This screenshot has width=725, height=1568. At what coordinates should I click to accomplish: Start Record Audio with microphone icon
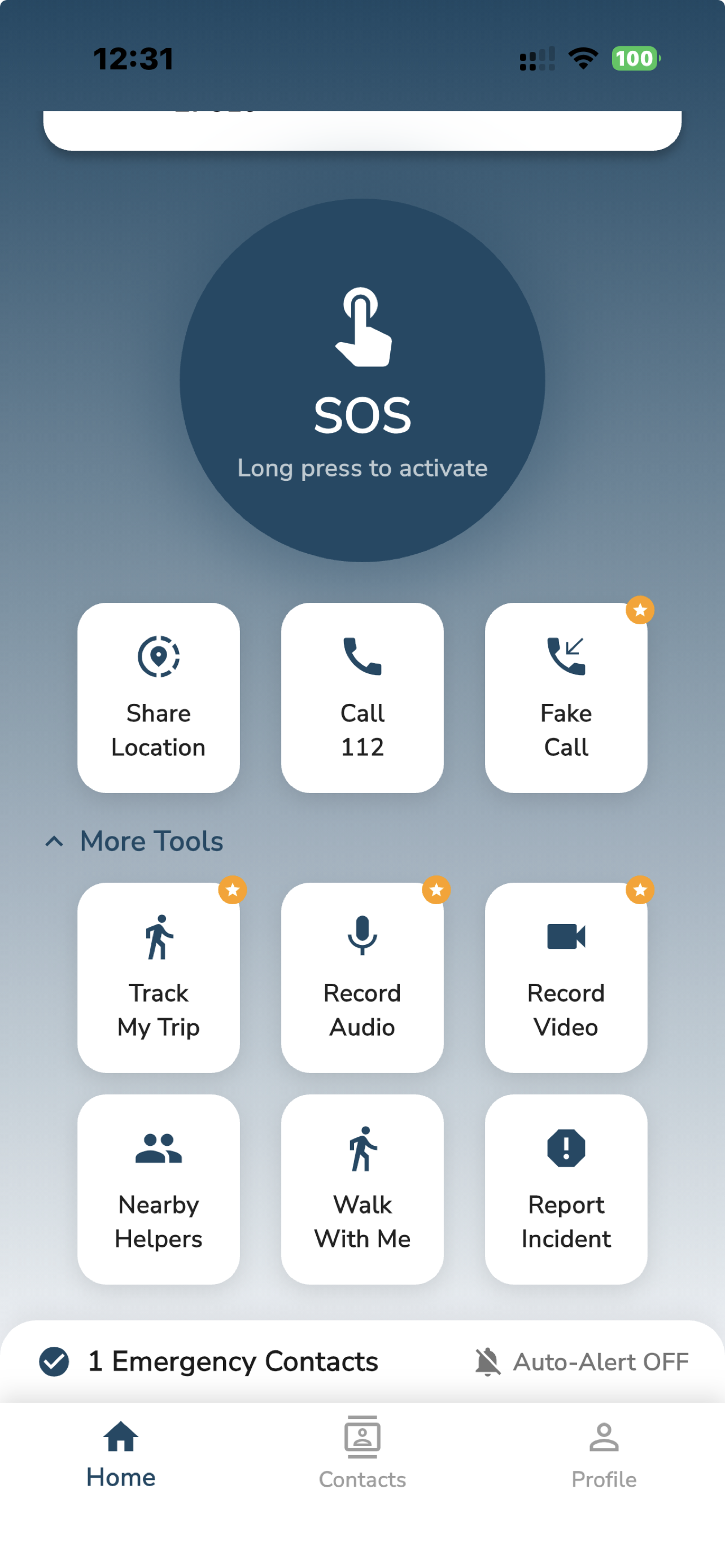click(362, 977)
